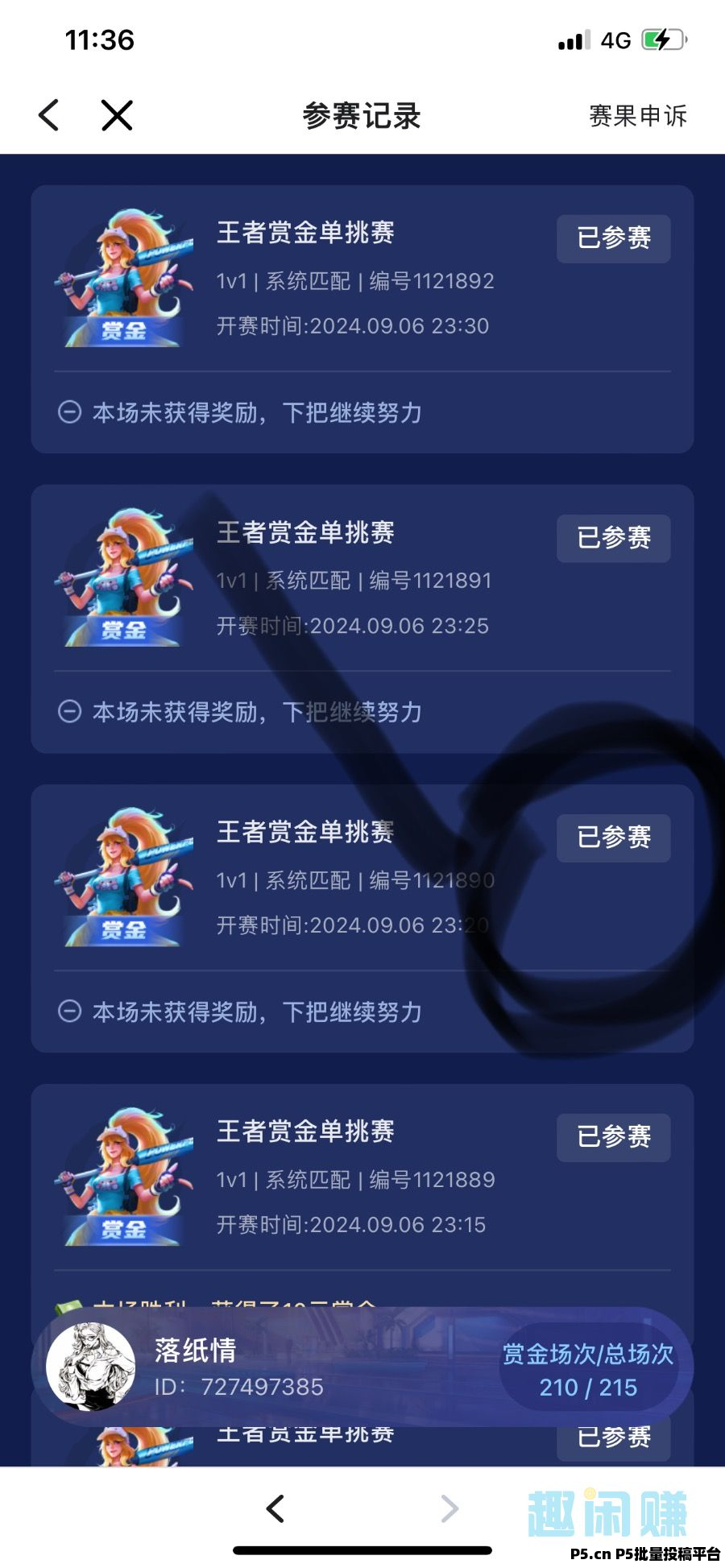Open 落纸情 player profile banner

(x=362, y=1367)
